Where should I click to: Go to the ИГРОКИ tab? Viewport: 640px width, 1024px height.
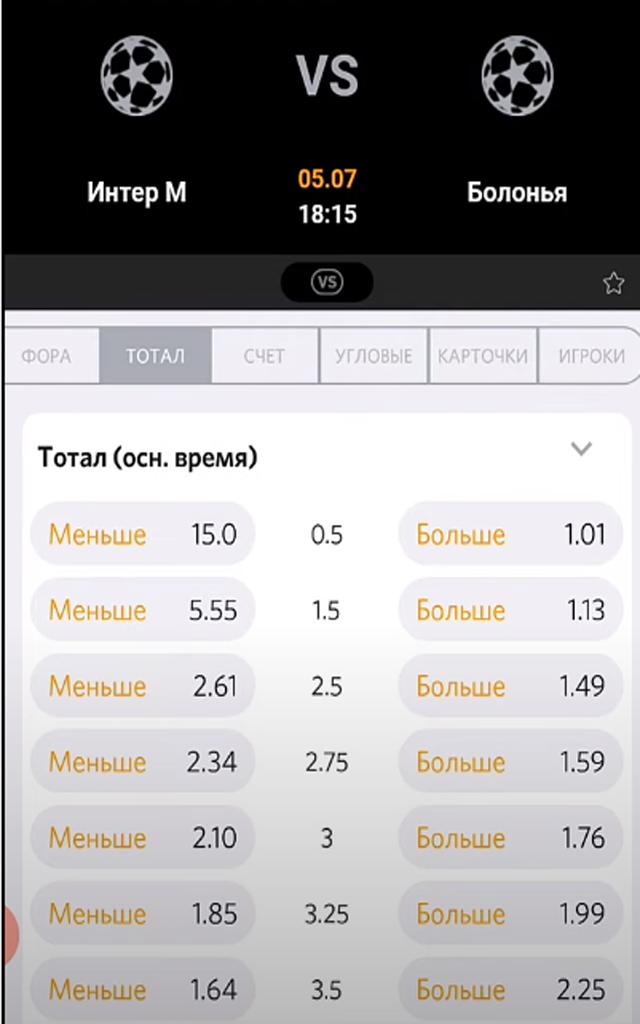click(590, 356)
